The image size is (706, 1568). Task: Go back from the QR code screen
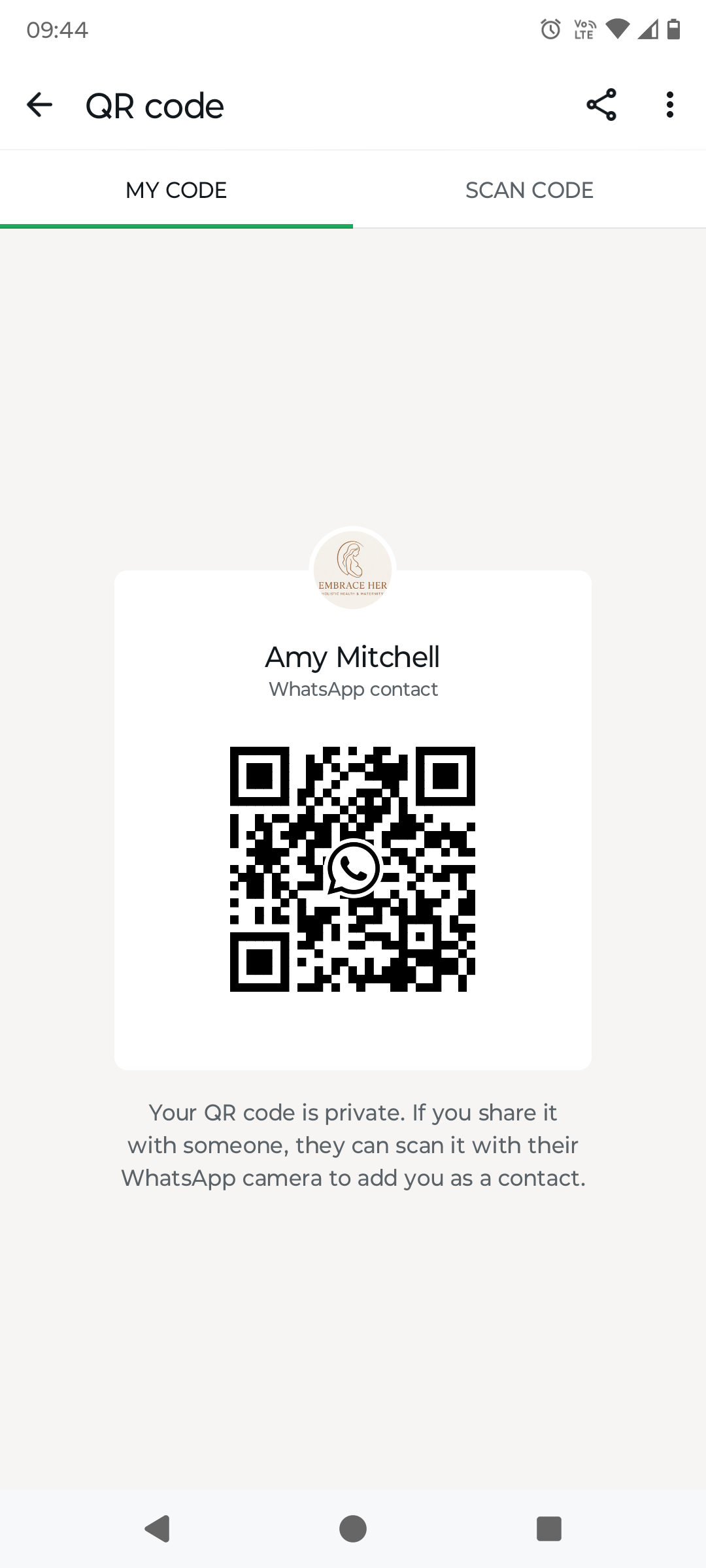tap(39, 105)
